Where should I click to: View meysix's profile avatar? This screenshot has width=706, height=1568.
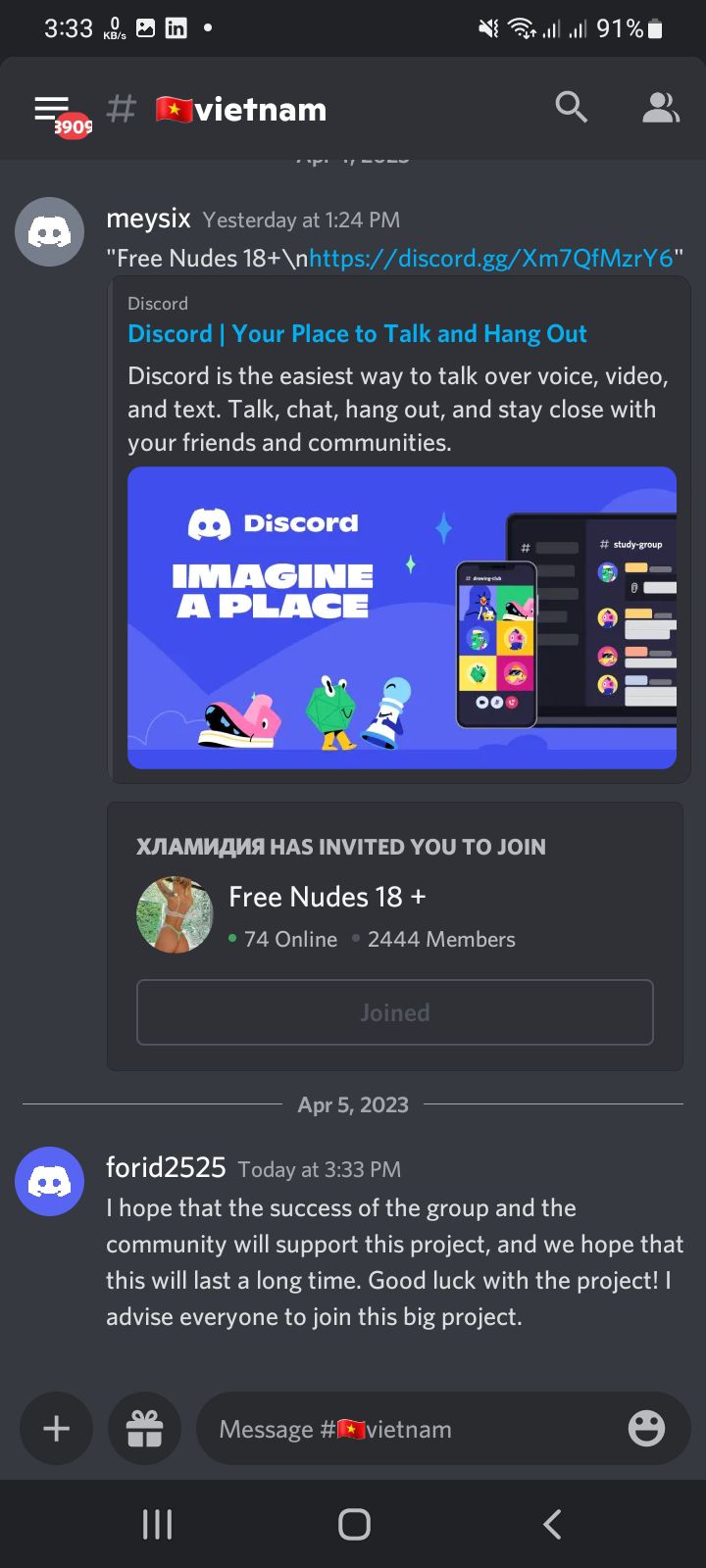pyautogui.click(x=49, y=232)
